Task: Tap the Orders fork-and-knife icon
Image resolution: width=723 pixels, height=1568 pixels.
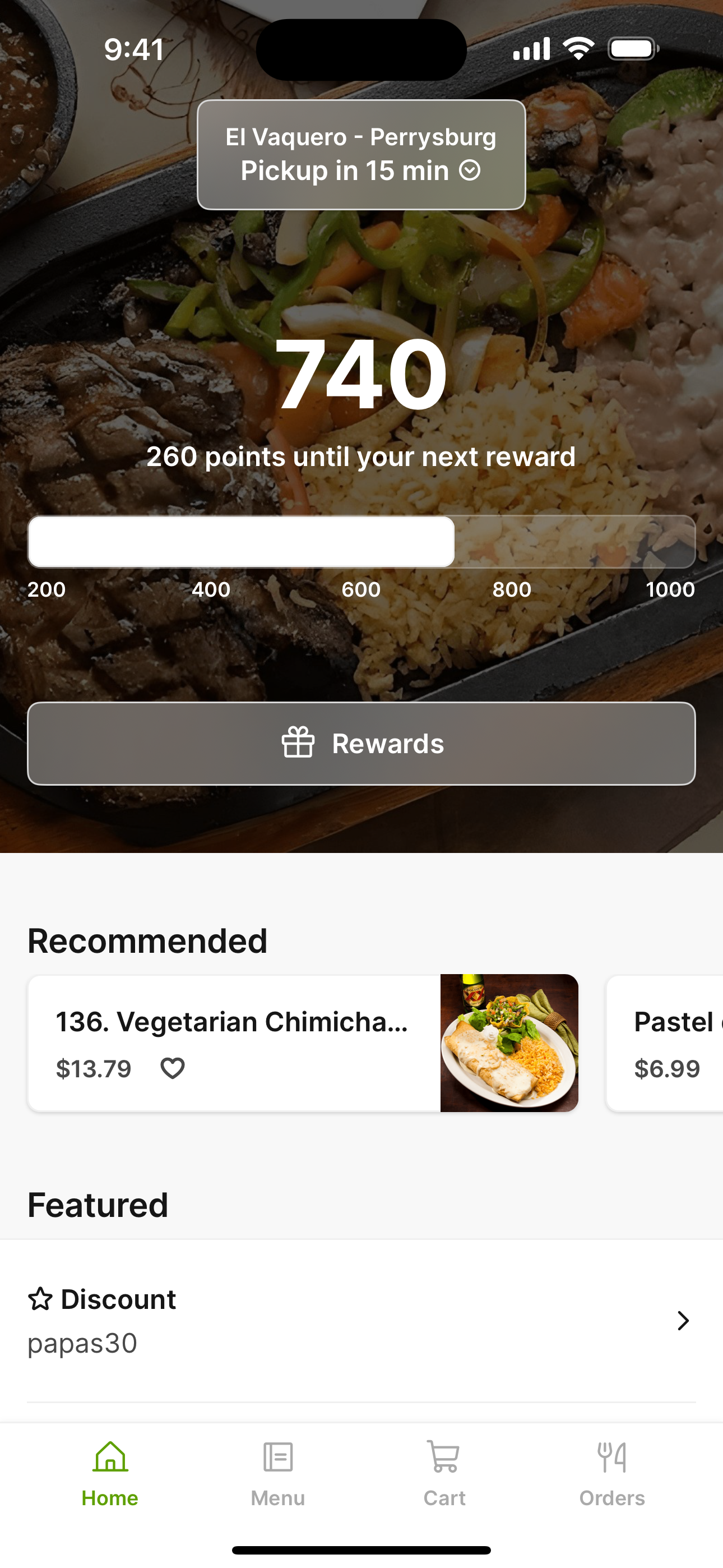Action: [611, 1456]
